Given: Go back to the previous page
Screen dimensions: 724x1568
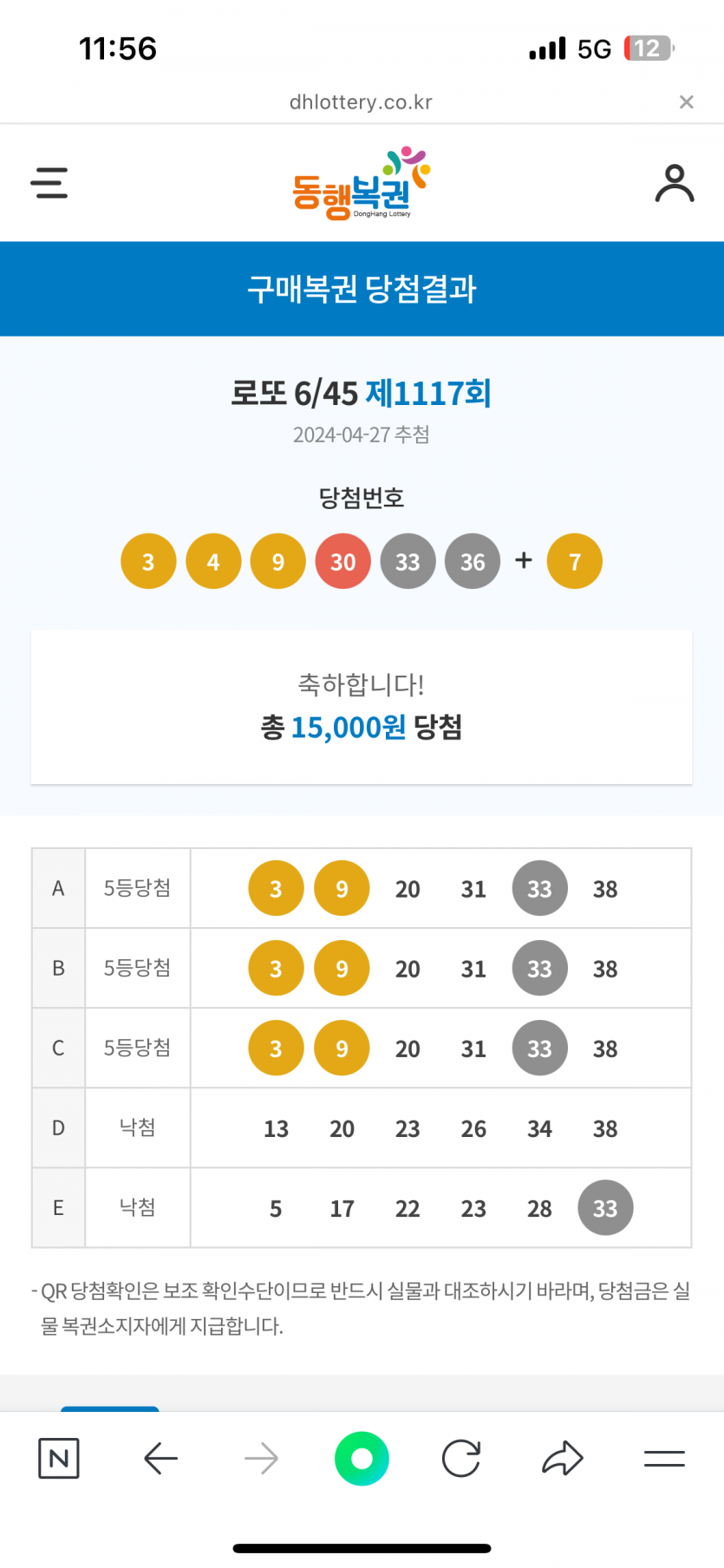Looking at the screenshot, I should pos(161,1458).
